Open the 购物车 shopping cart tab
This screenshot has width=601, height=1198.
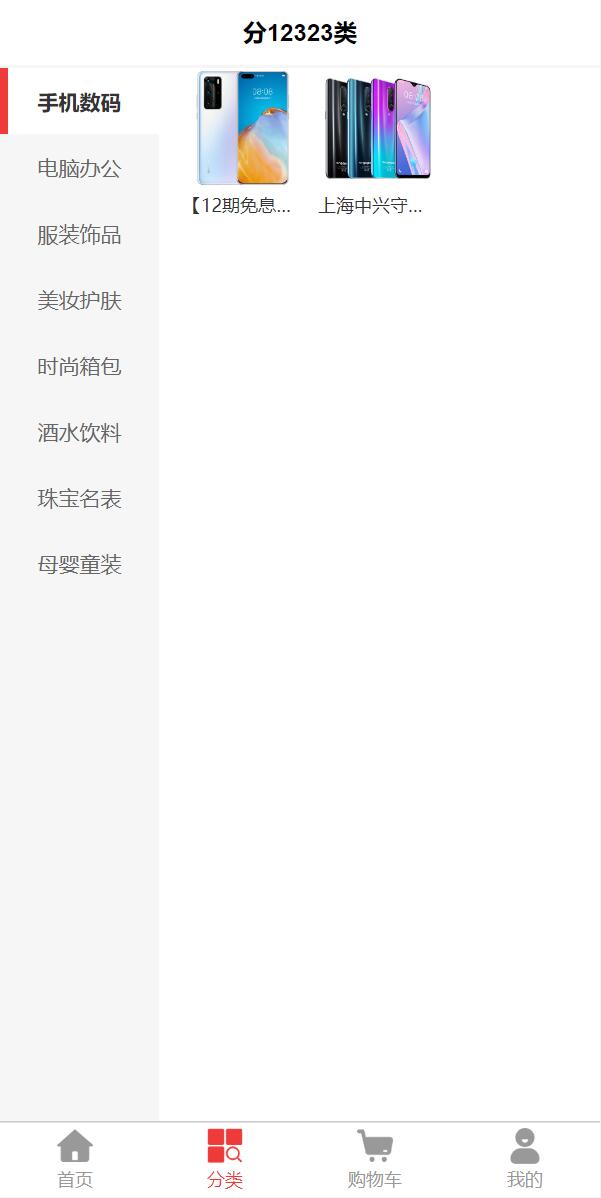pyautogui.click(x=375, y=1159)
